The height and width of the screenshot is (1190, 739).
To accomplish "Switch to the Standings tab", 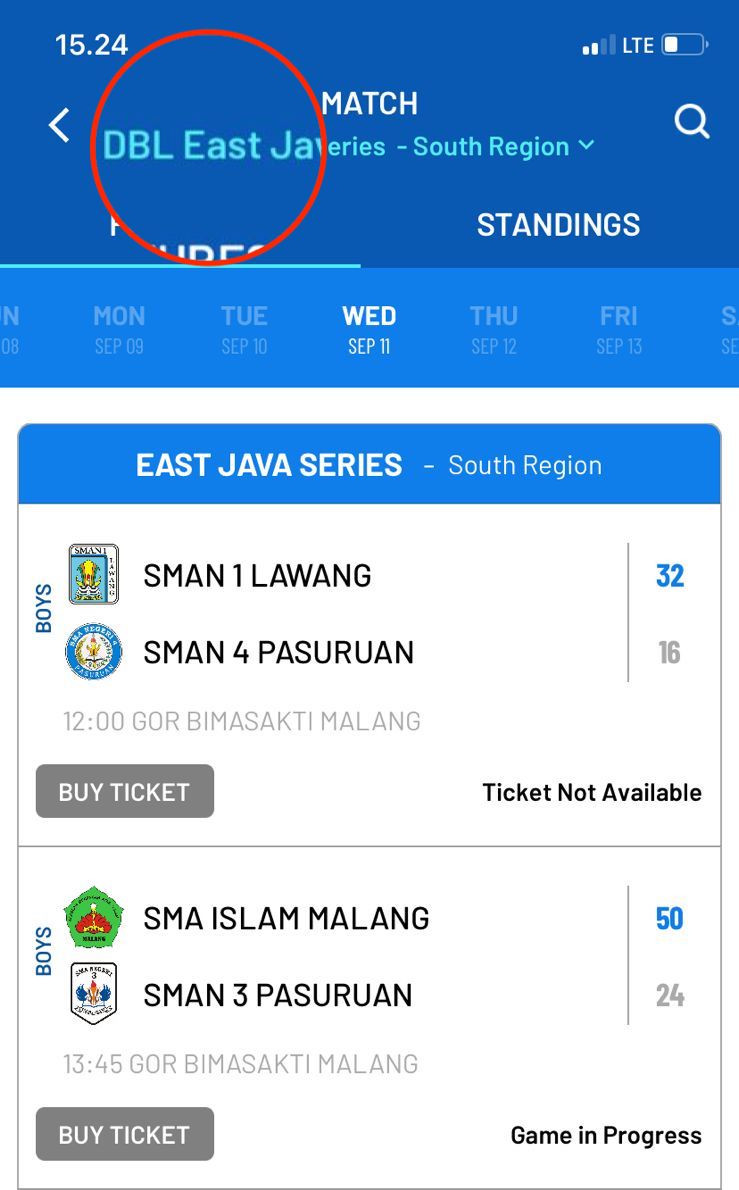I will [x=558, y=225].
